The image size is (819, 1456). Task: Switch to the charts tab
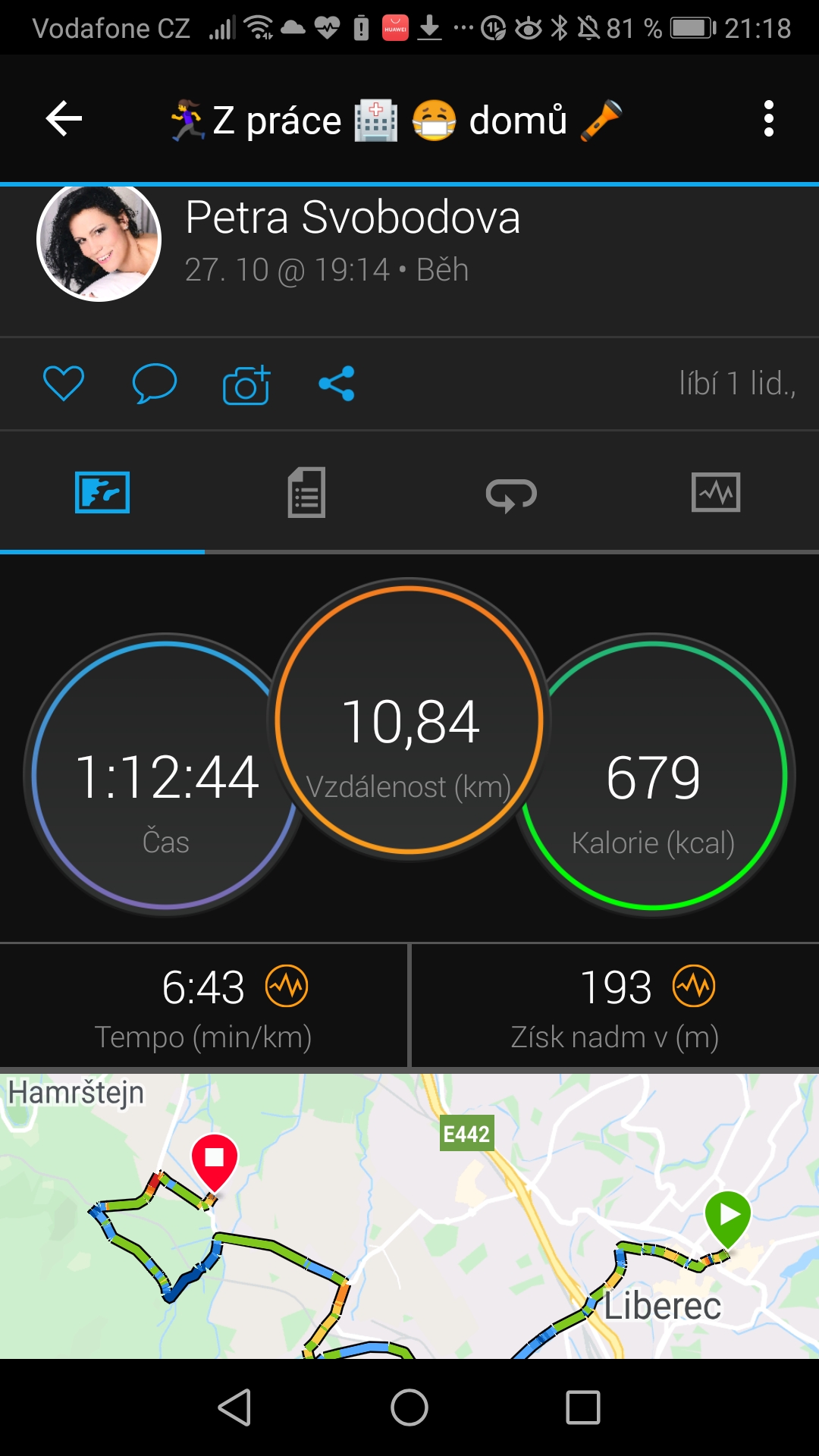click(716, 493)
